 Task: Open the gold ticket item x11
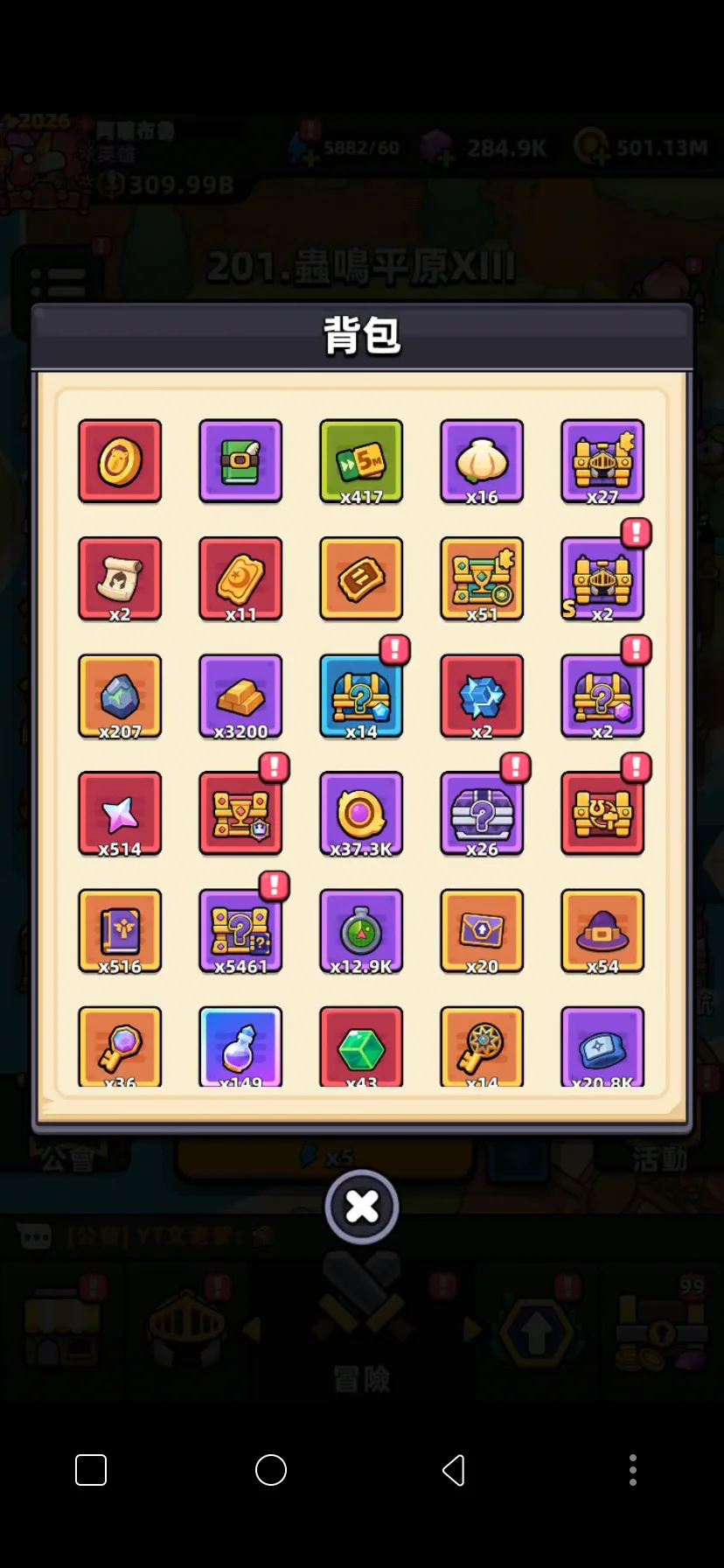coord(240,578)
